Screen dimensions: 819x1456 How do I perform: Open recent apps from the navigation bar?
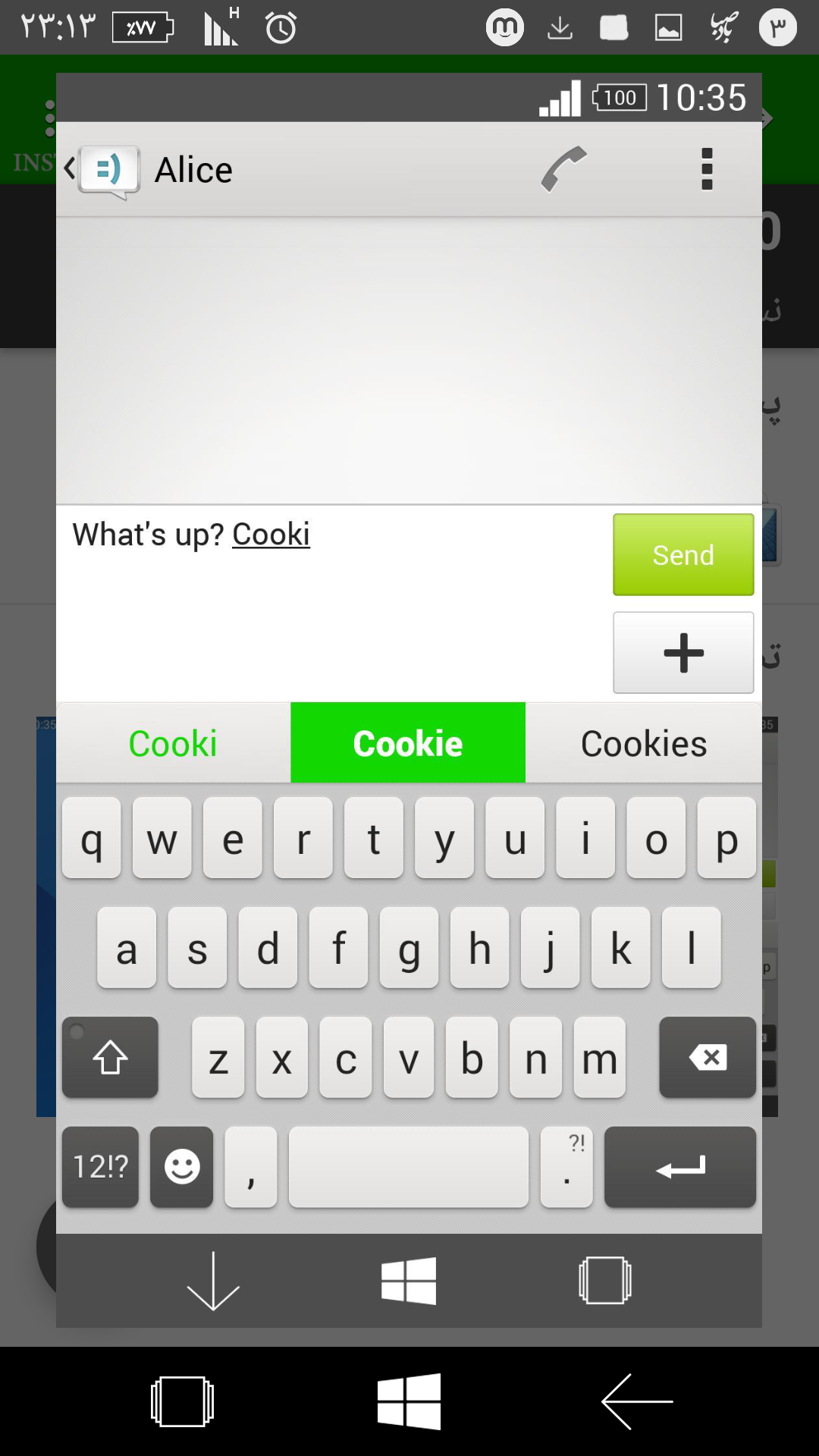pos(182,1401)
